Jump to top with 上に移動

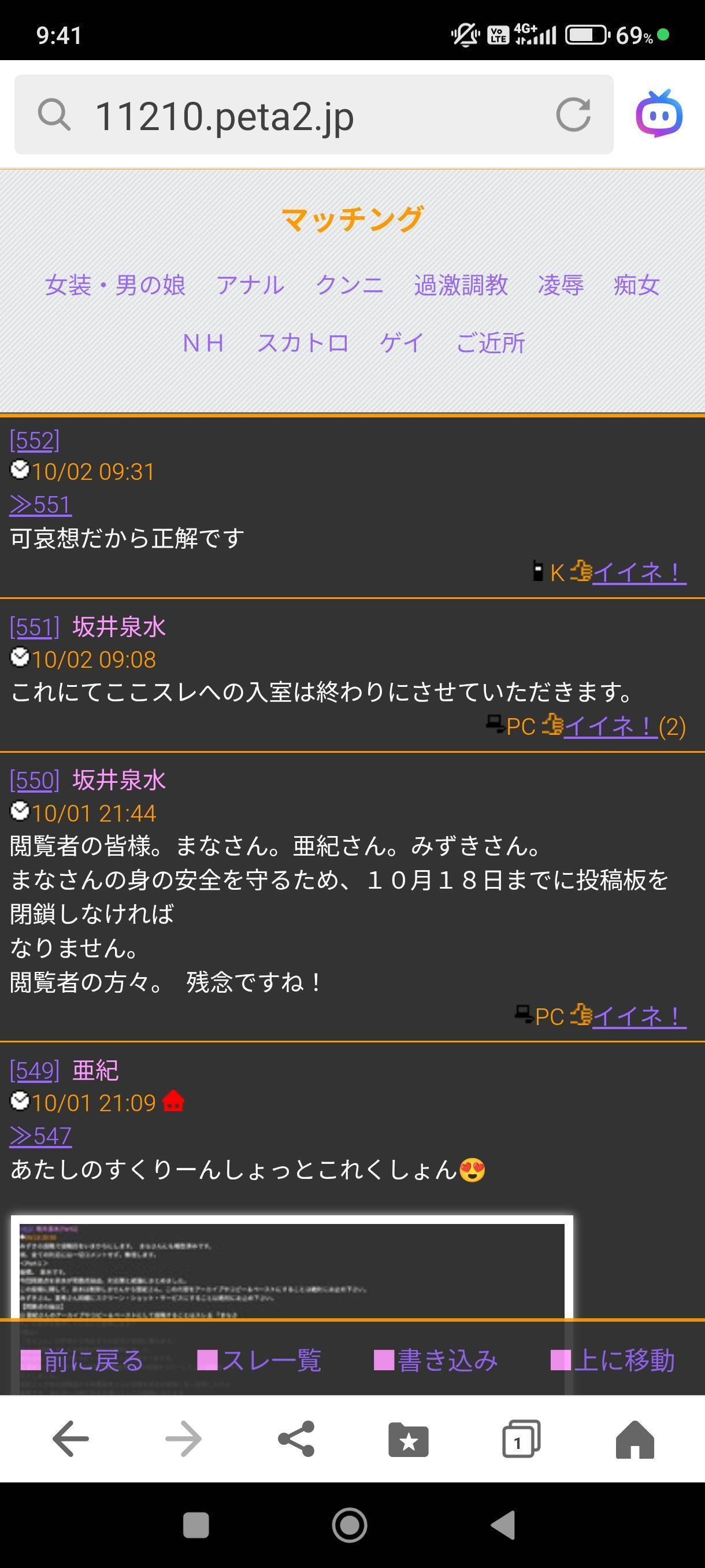(613, 1360)
